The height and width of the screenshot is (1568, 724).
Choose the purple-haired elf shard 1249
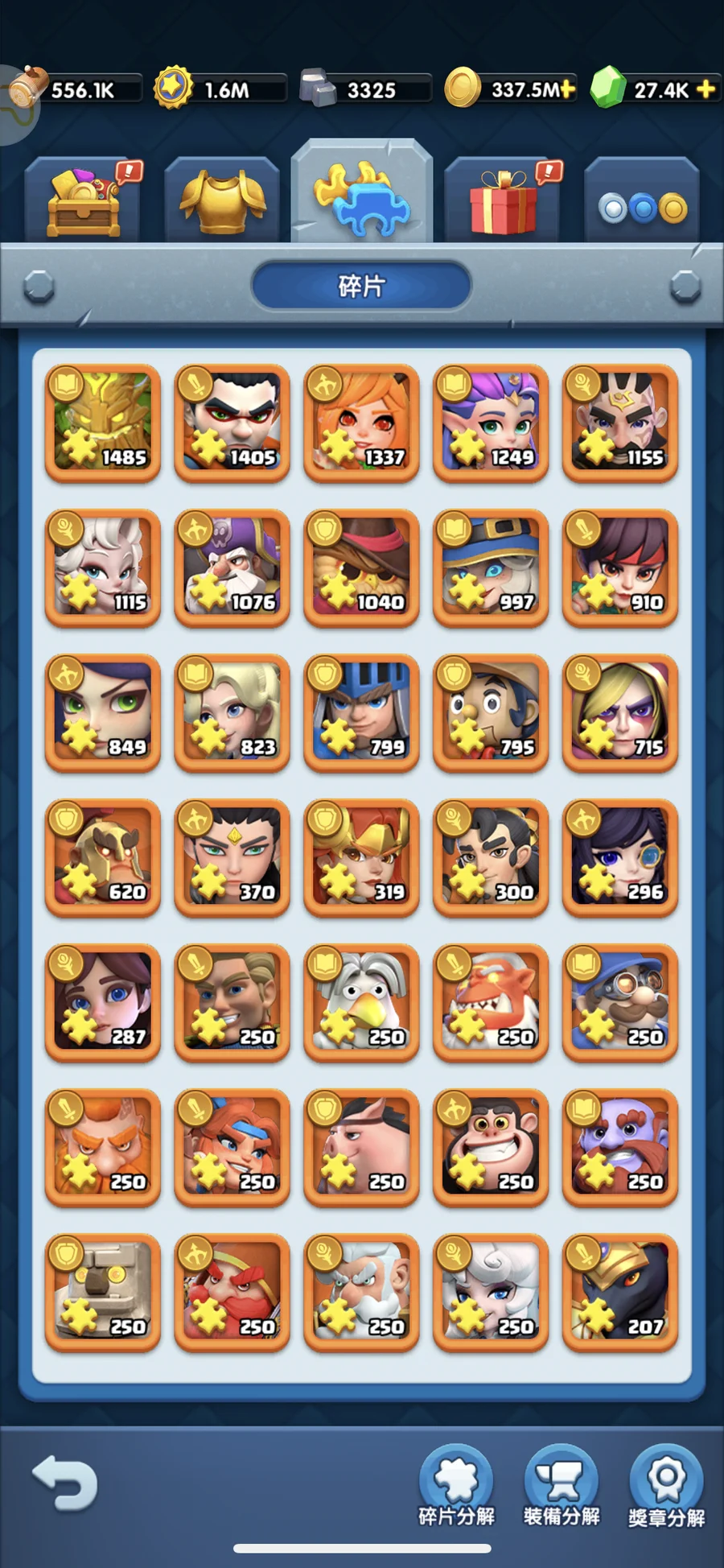[491, 423]
